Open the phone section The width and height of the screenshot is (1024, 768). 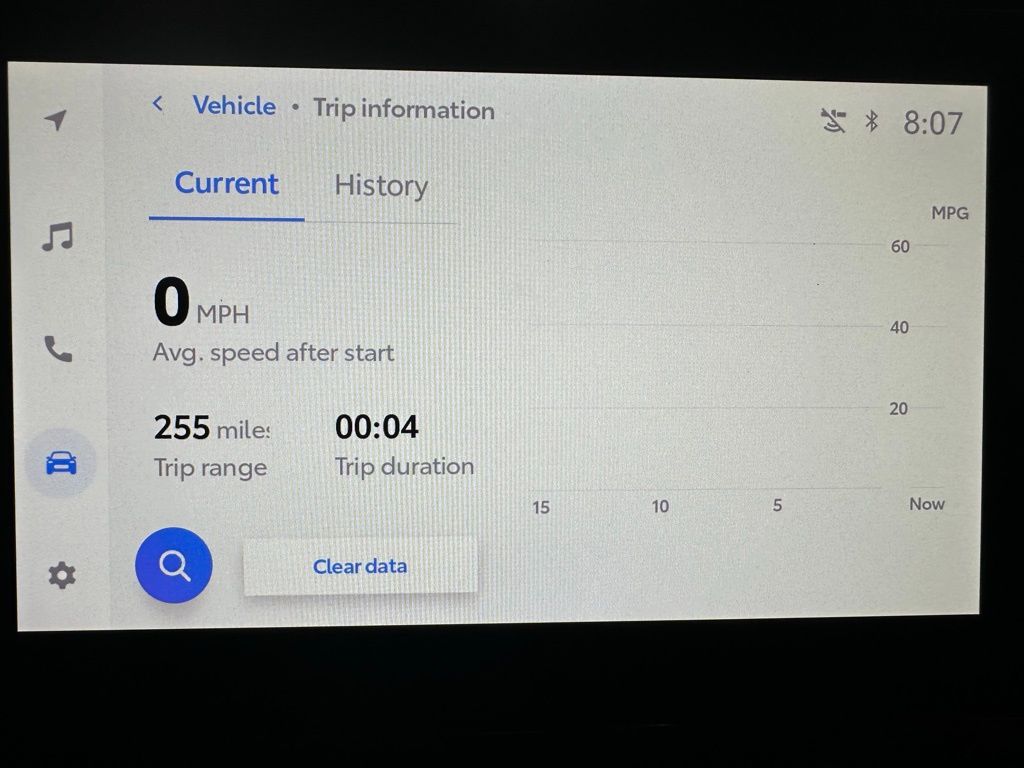click(x=58, y=349)
